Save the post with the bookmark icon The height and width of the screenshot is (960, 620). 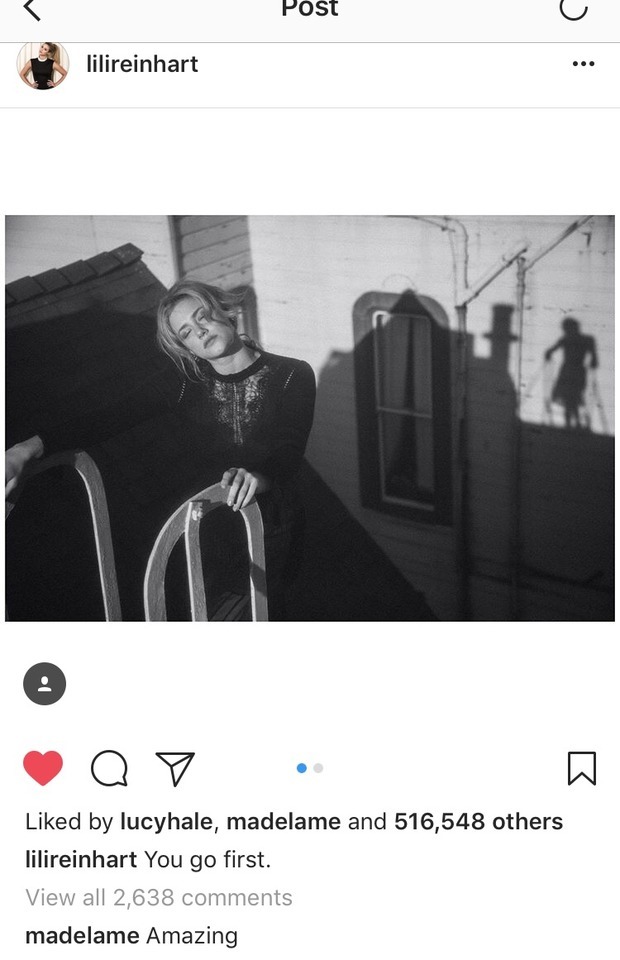click(x=581, y=768)
